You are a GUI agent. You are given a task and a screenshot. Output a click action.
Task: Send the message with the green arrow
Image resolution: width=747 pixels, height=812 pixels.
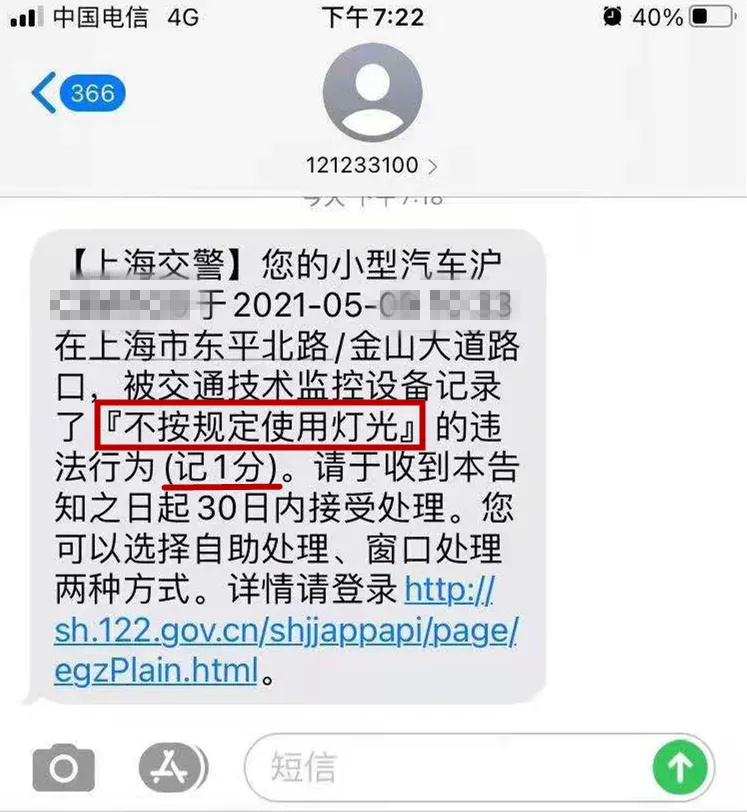[x=679, y=767]
